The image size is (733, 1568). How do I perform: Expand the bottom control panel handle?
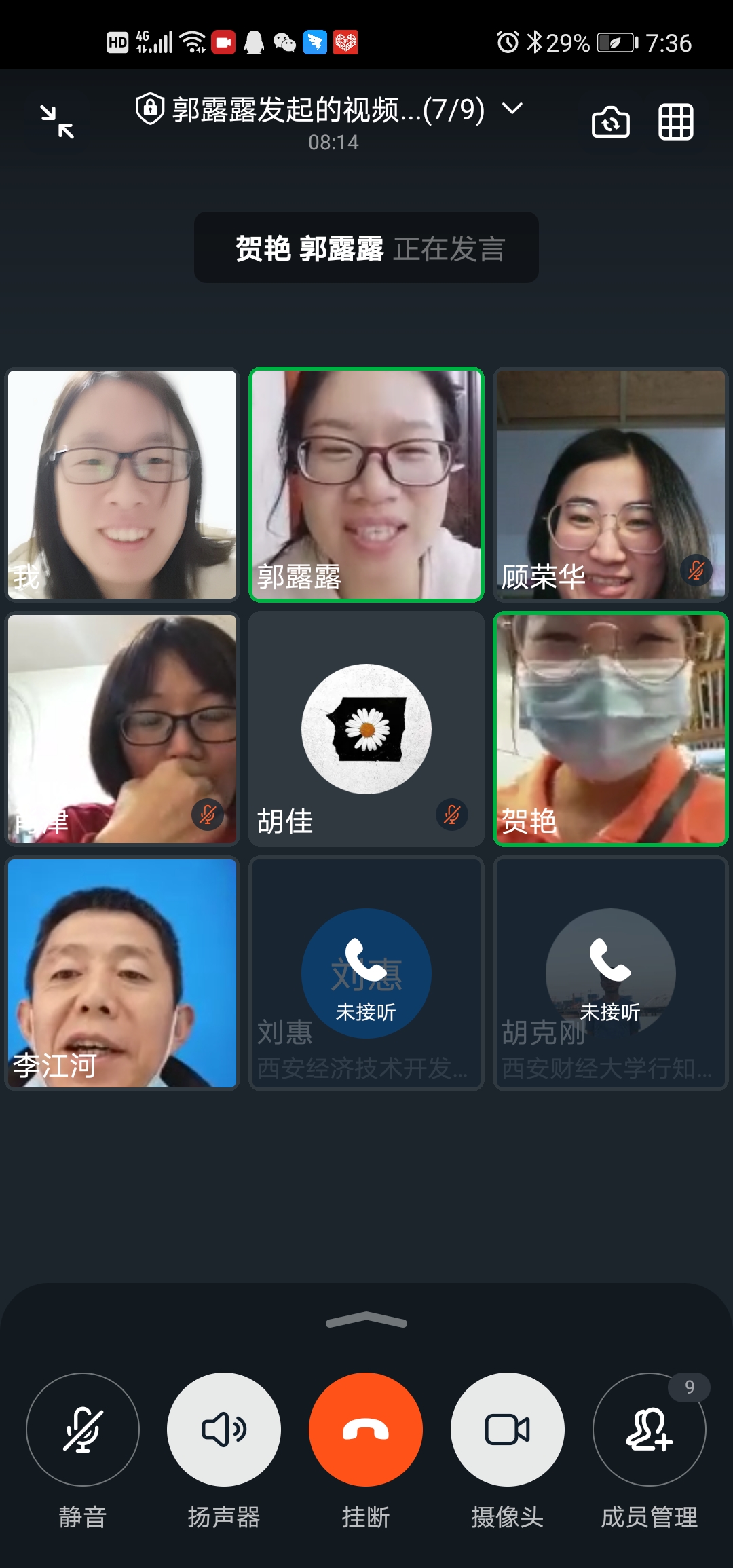click(x=366, y=1320)
